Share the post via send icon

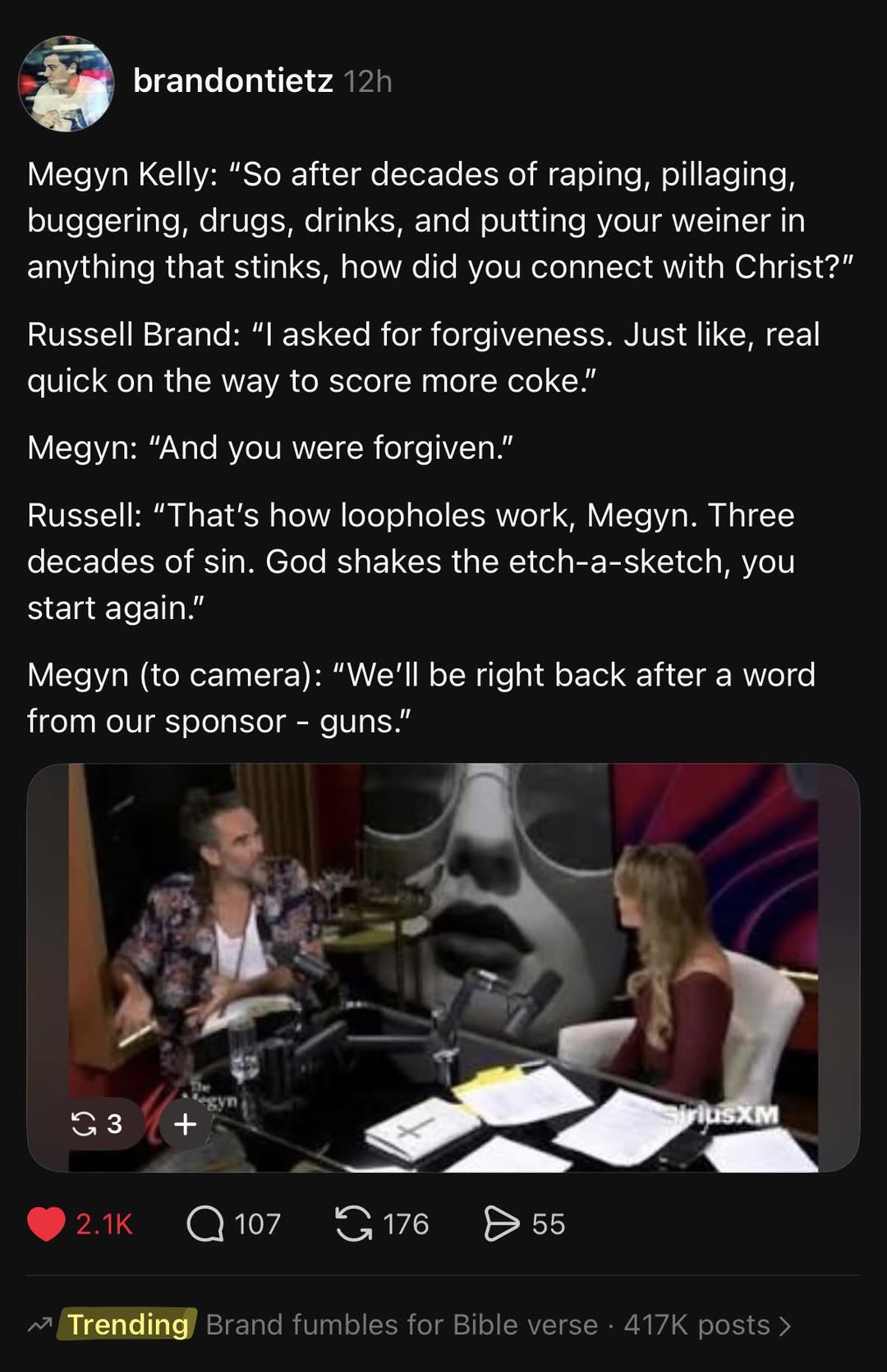[x=502, y=1224]
